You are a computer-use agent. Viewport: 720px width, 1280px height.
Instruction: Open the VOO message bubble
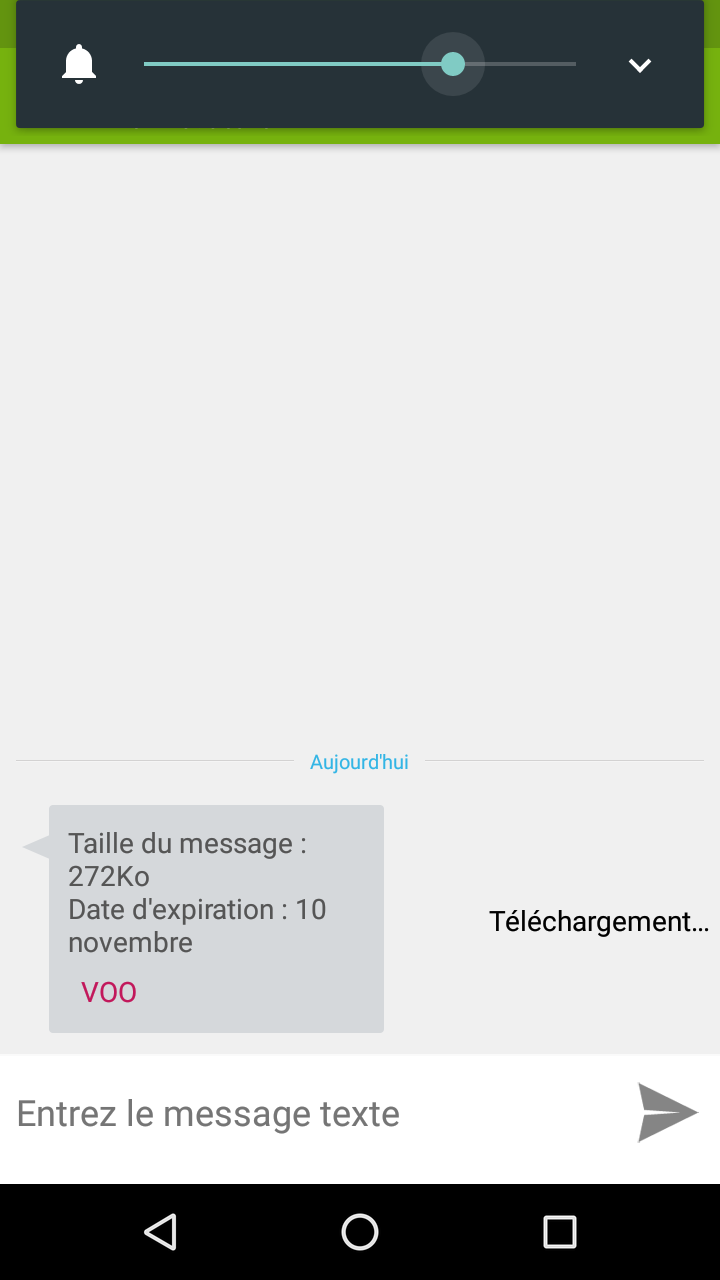pos(216,919)
